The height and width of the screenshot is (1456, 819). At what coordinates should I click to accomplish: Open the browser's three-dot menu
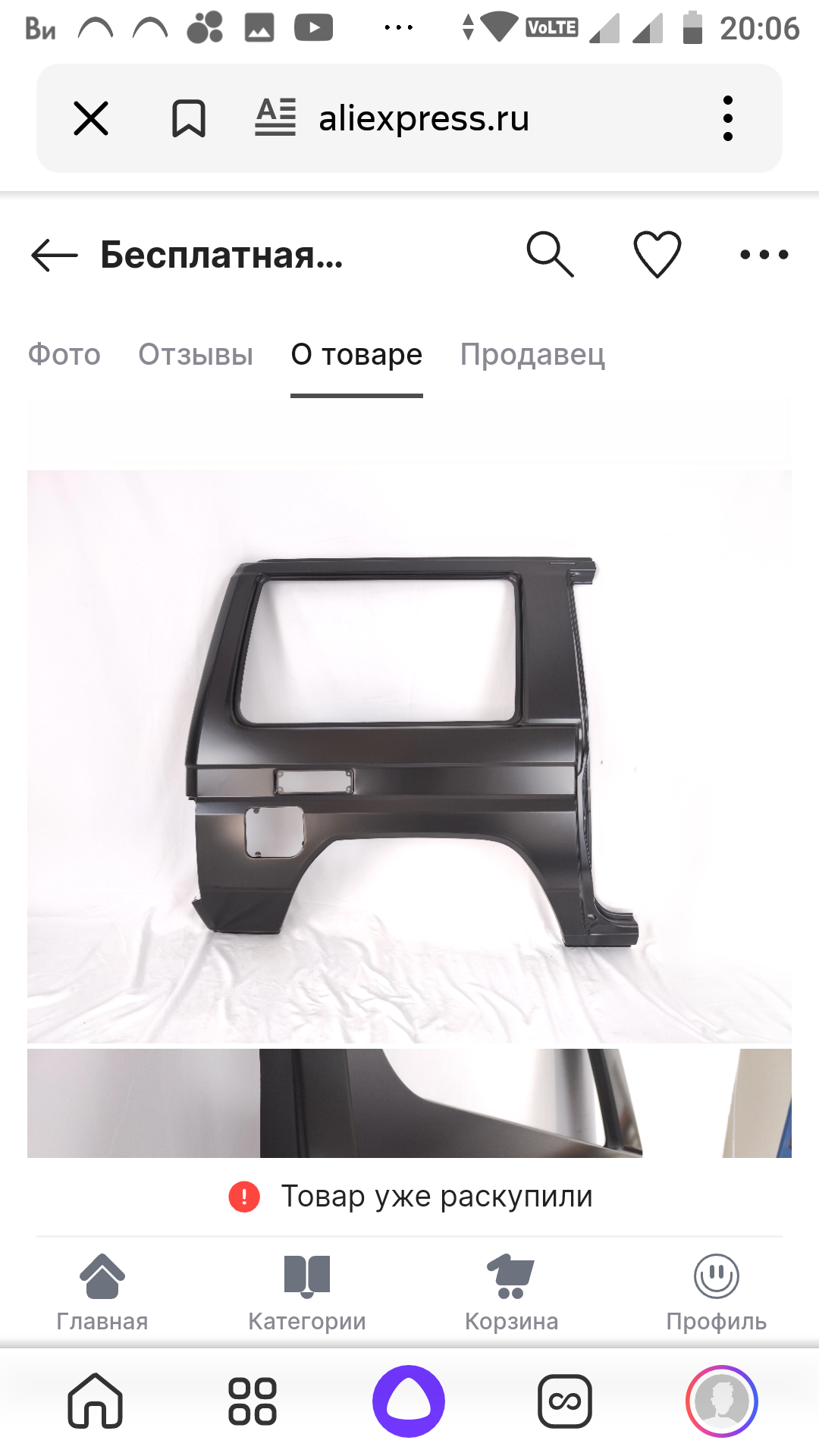[x=728, y=118]
